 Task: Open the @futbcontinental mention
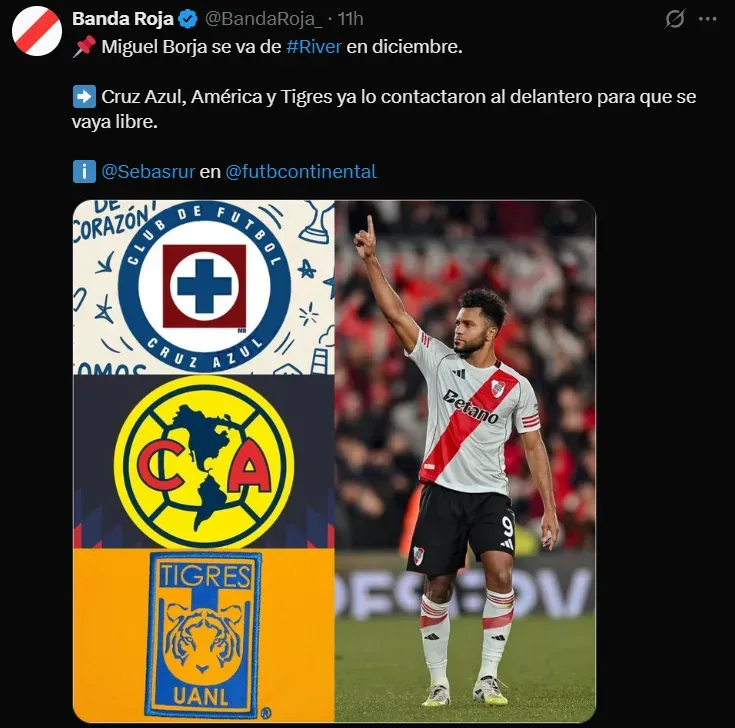[x=301, y=171]
